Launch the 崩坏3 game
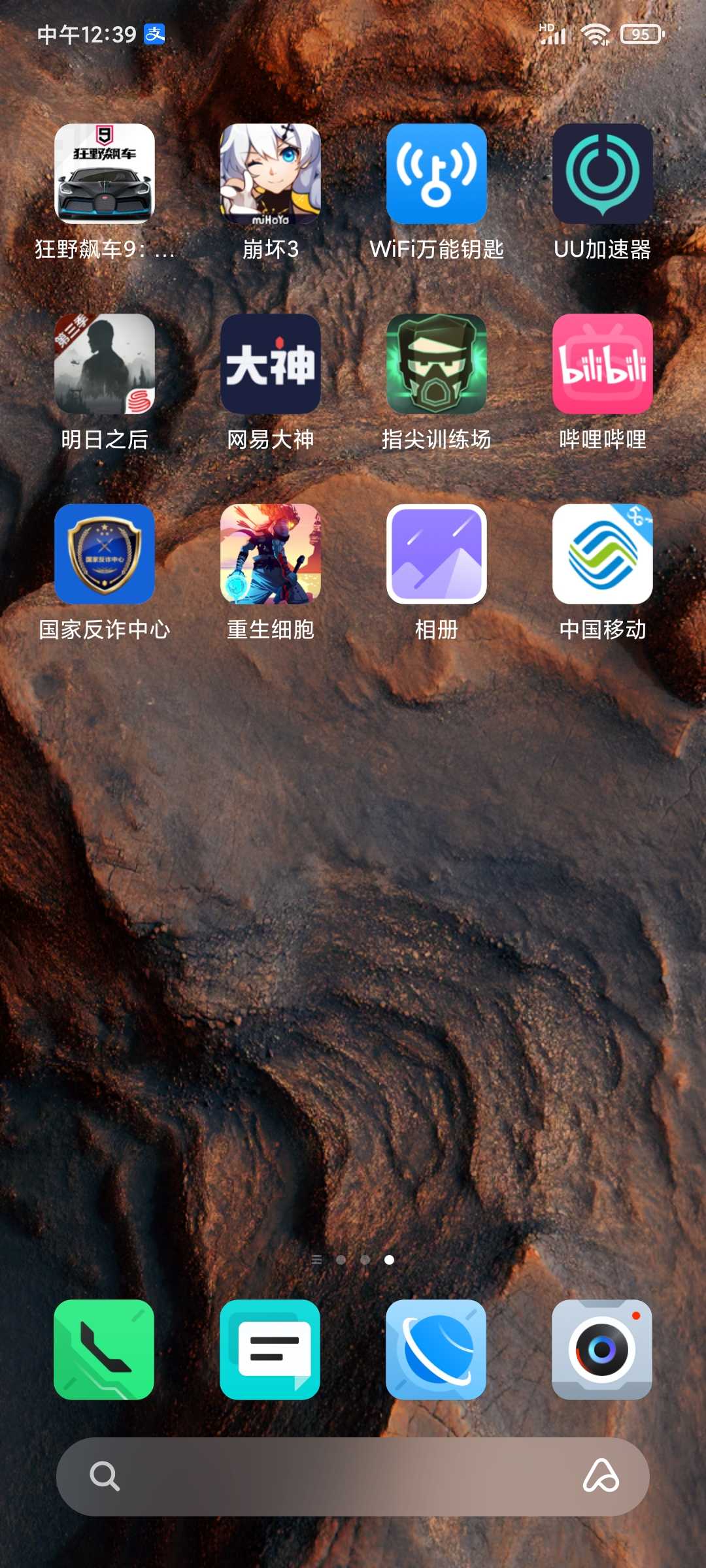 (271, 174)
